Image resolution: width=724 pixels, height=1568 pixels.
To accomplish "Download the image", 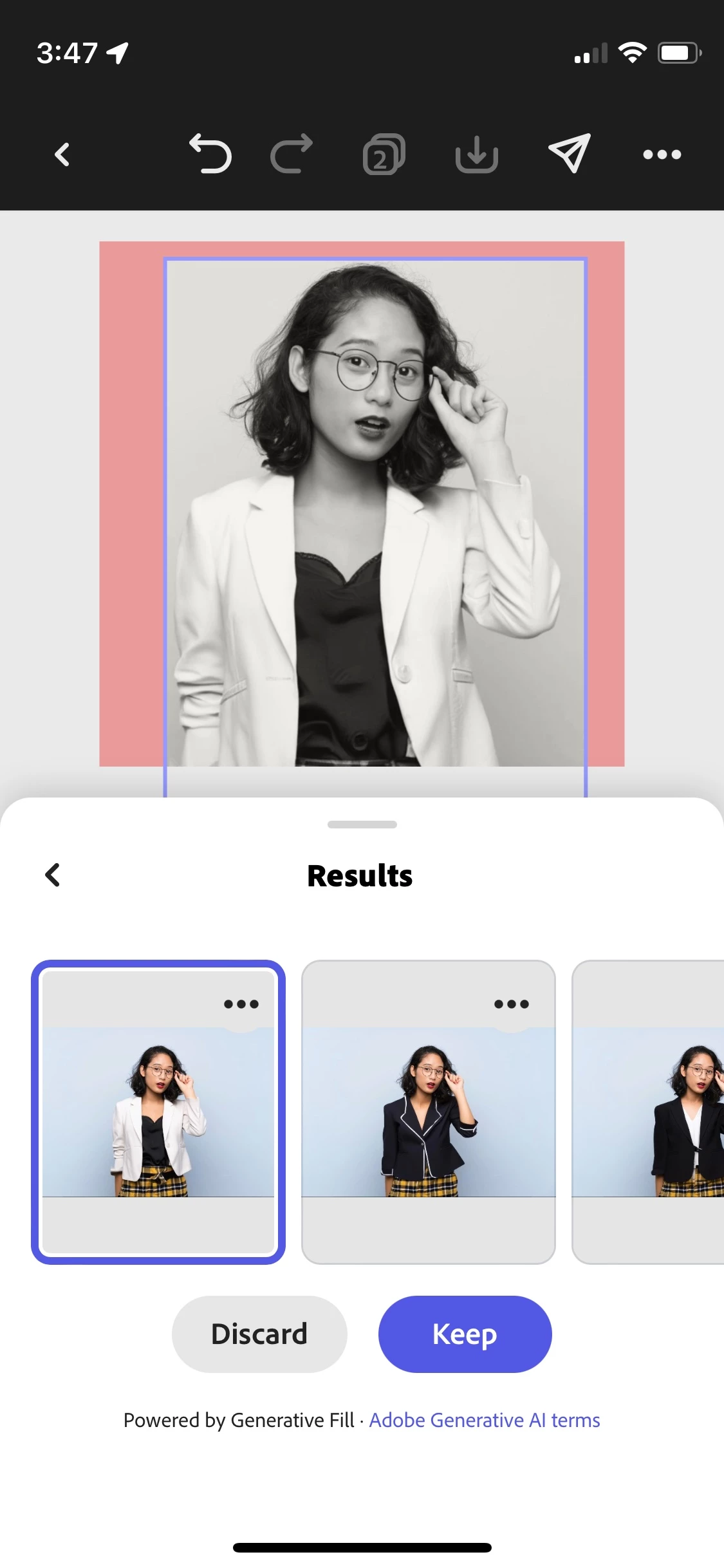I will (x=476, y=154).
